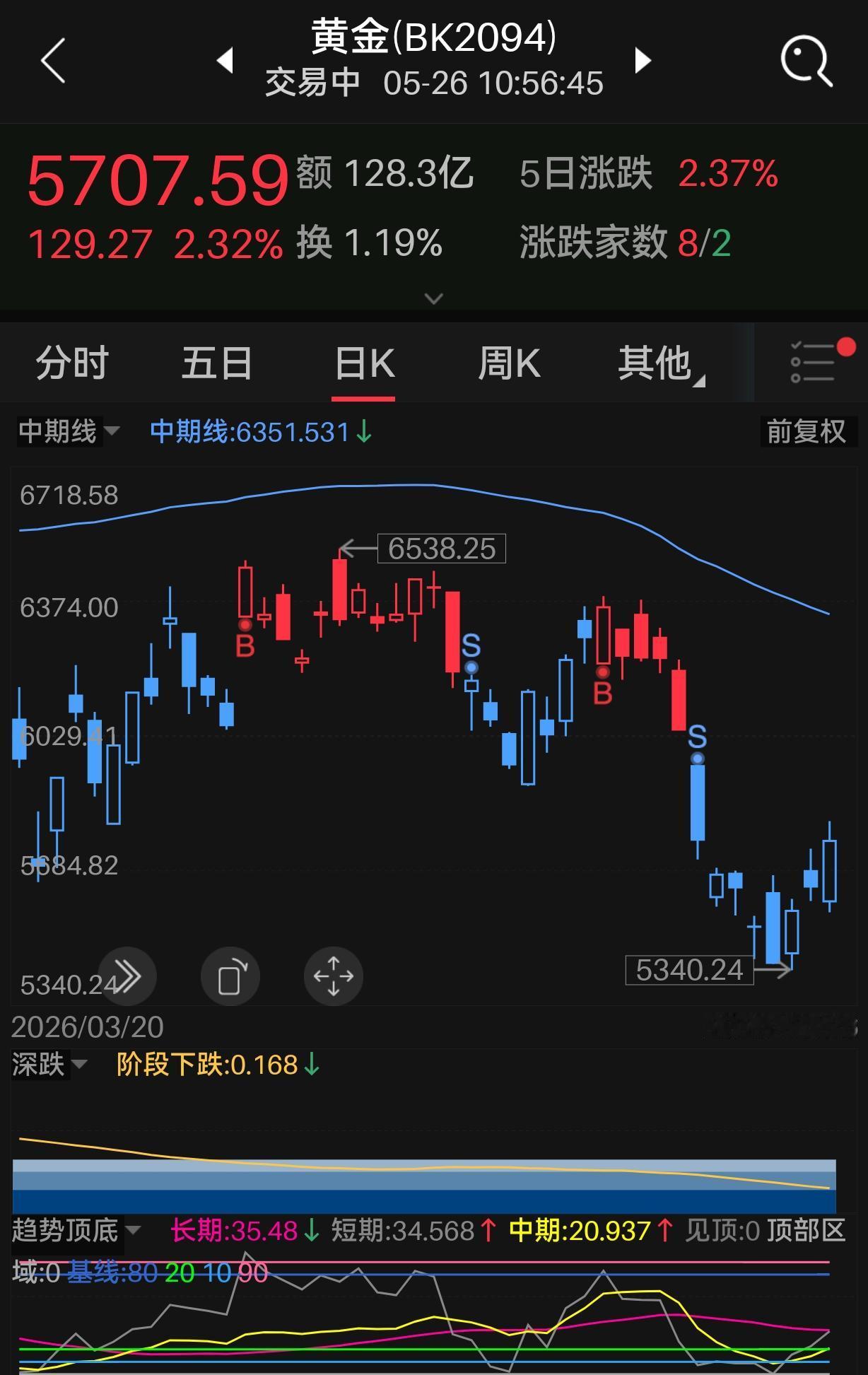This screenshot has height=1375, width=868.
Task: Expand the quote details chevron
Action: [433, 298]
